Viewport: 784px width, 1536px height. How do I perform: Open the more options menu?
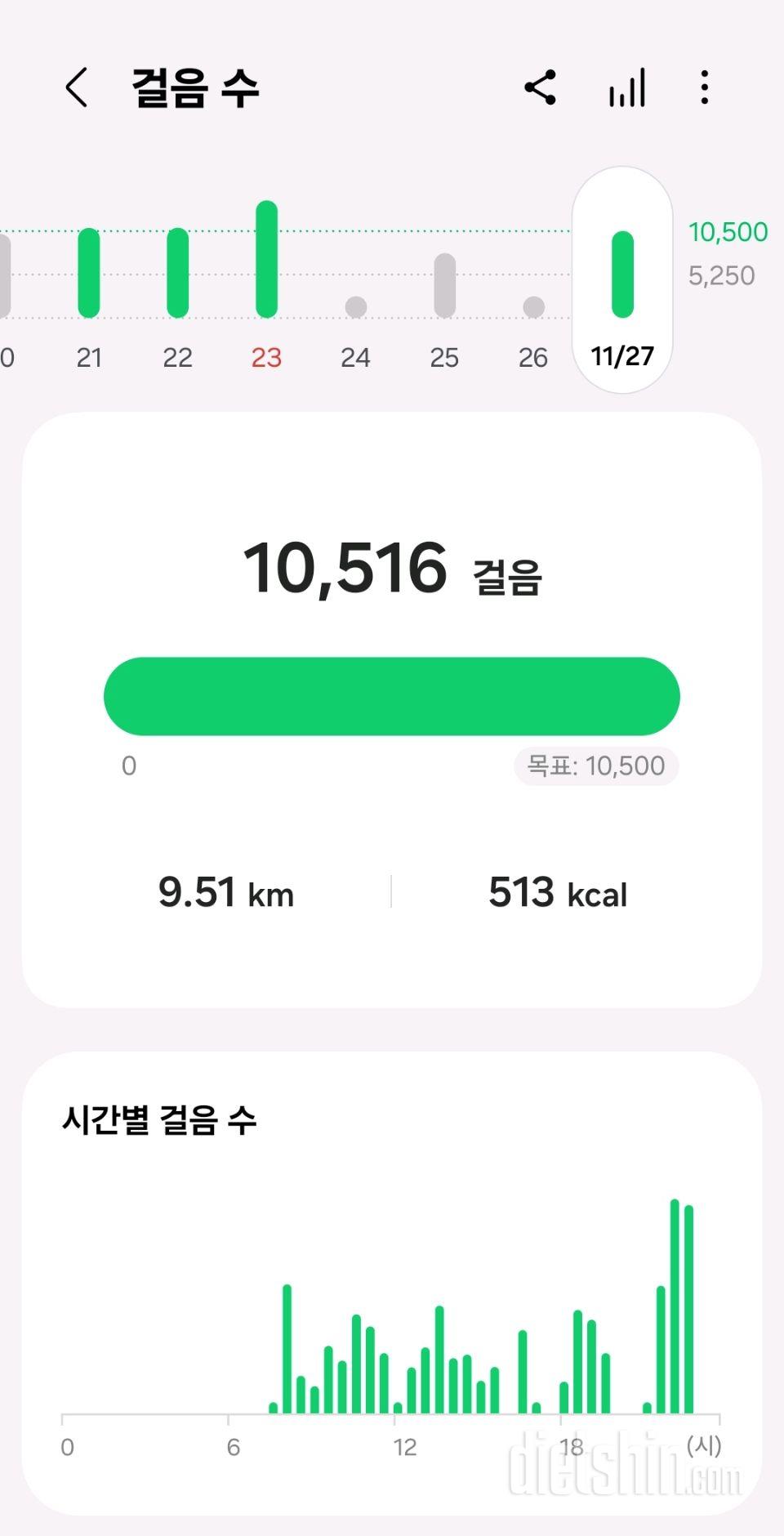(x=704, y=87)
